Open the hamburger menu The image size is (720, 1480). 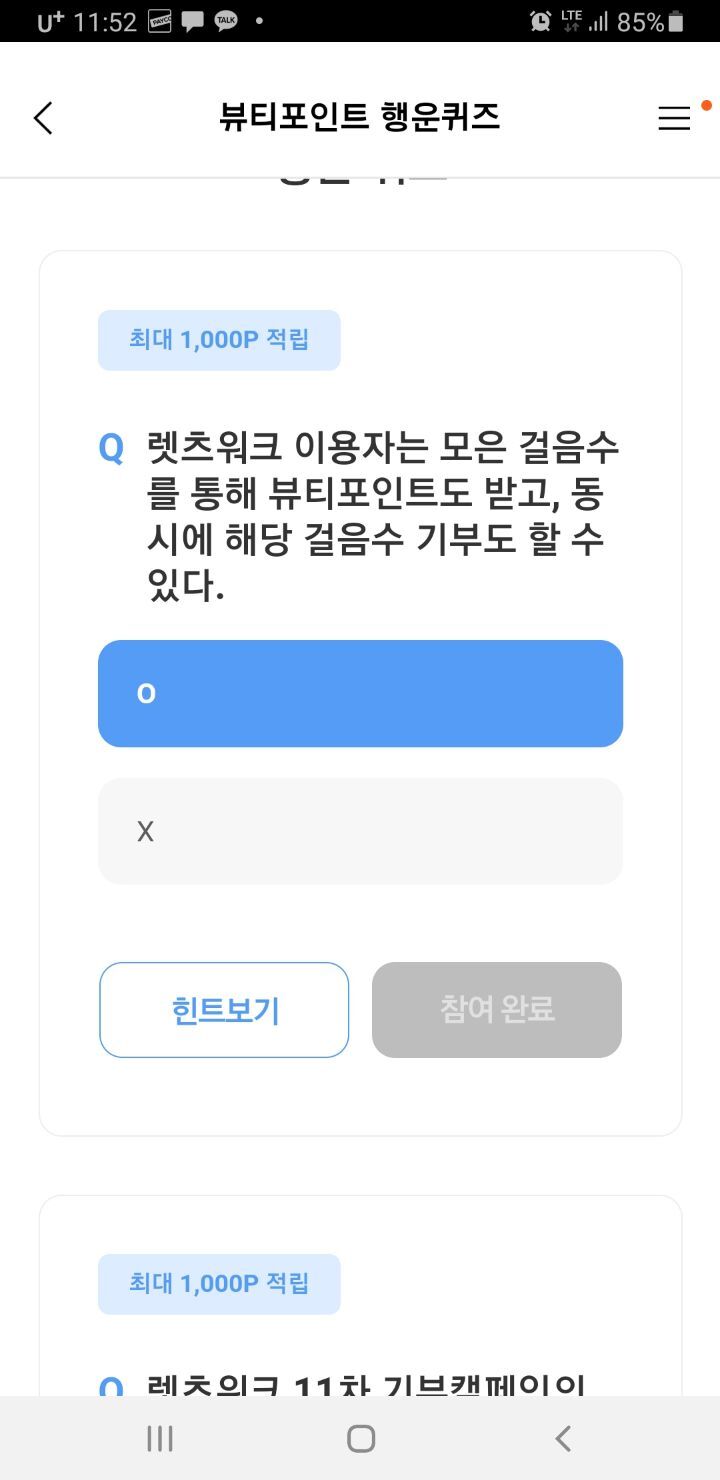tap(674, 118)
